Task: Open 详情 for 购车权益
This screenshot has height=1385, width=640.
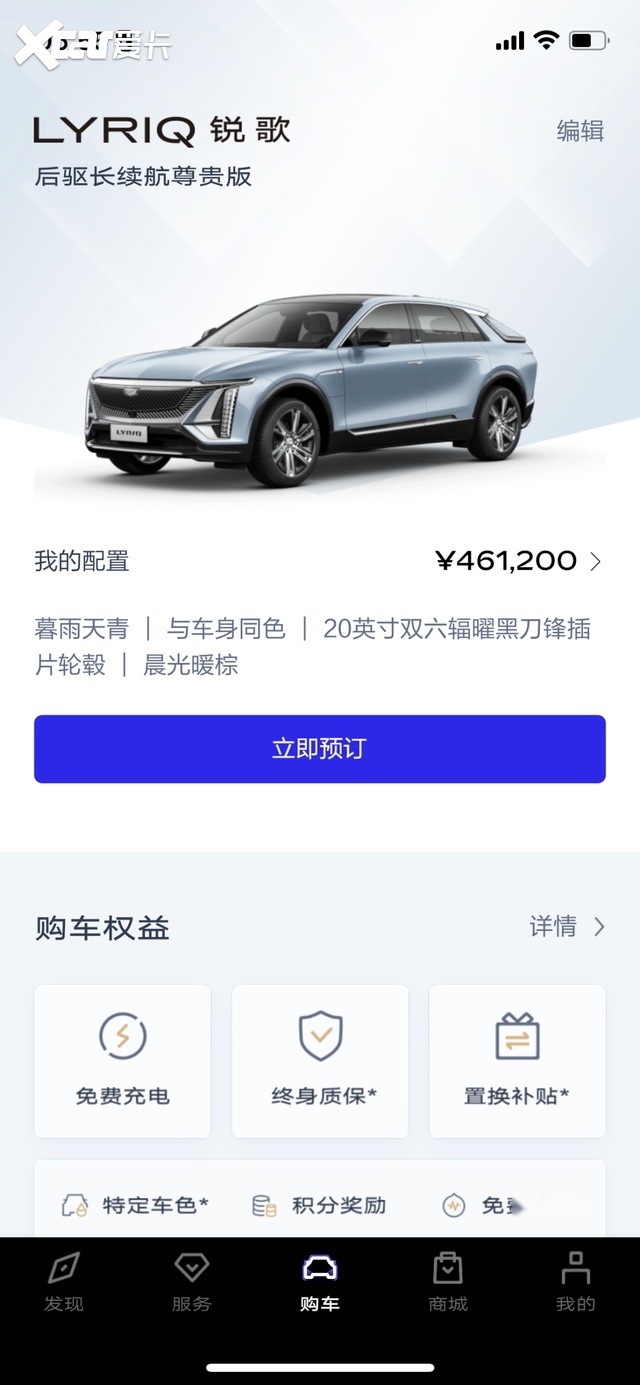Action: 566,927
